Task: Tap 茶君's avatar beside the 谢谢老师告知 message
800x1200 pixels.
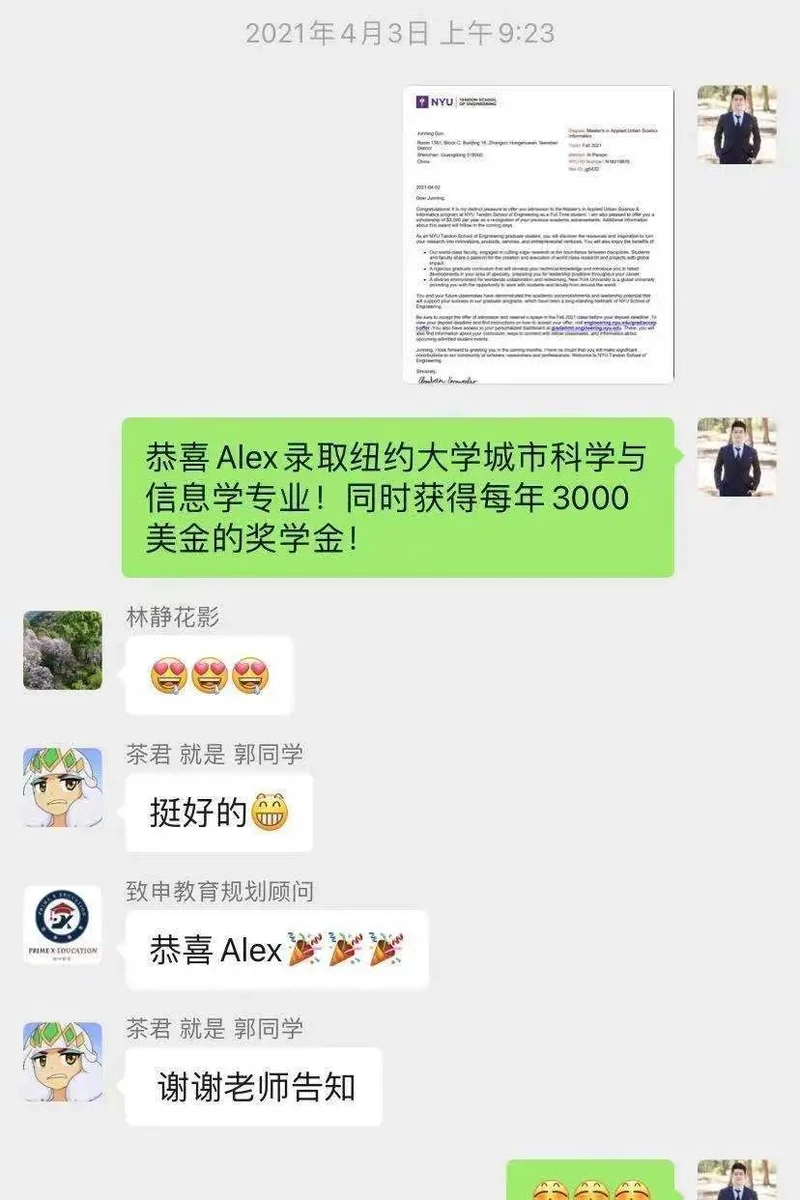Action: coord(62,1061)
